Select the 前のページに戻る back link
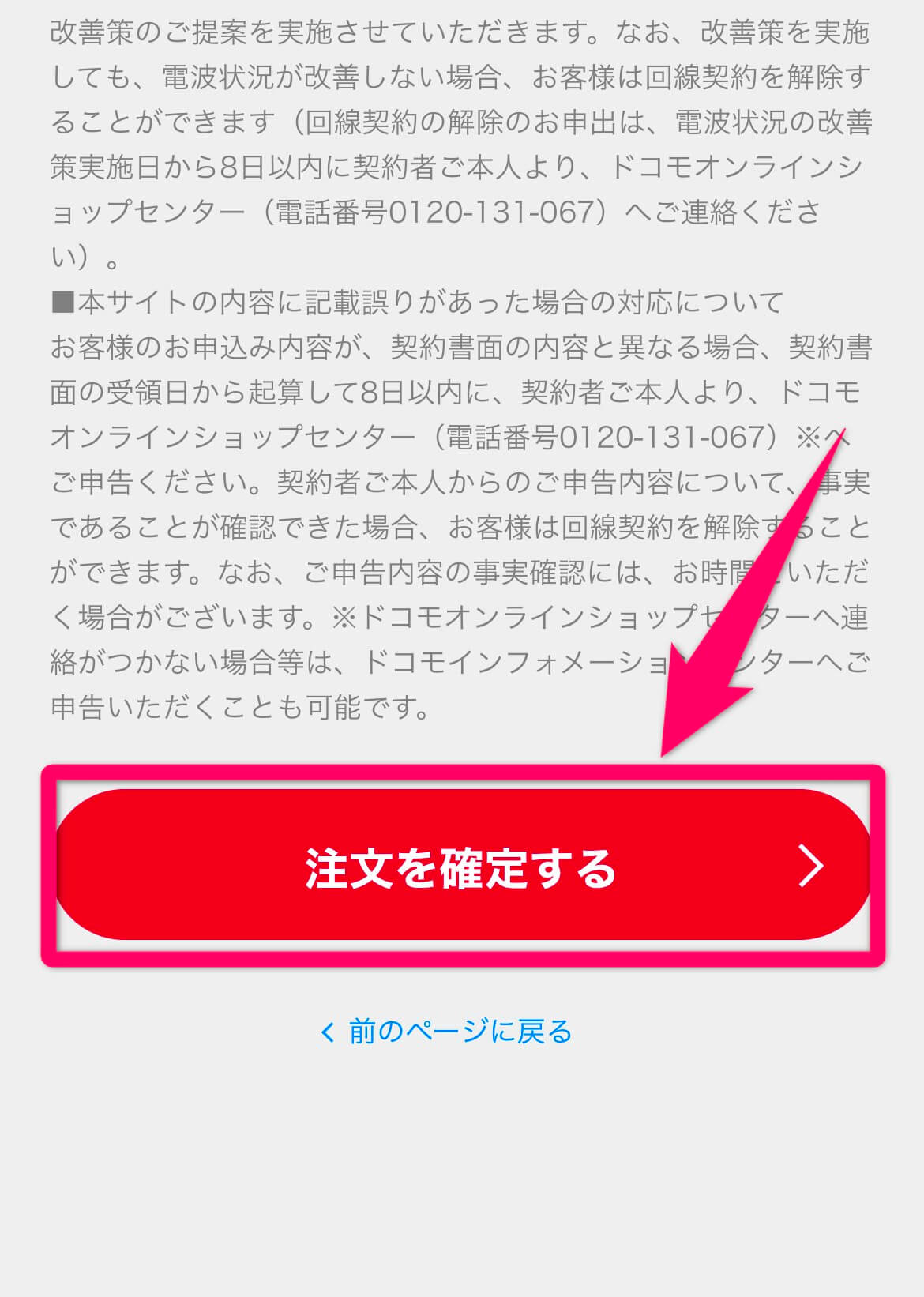The width and height of the screenshot is (924, 1297). tap(446, 1031)
